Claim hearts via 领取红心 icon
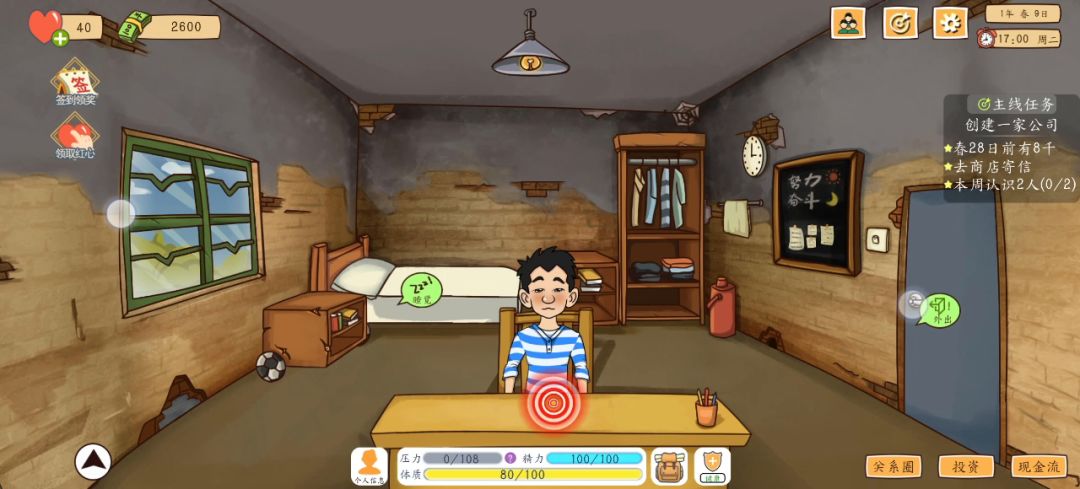 tap(75, 136)
